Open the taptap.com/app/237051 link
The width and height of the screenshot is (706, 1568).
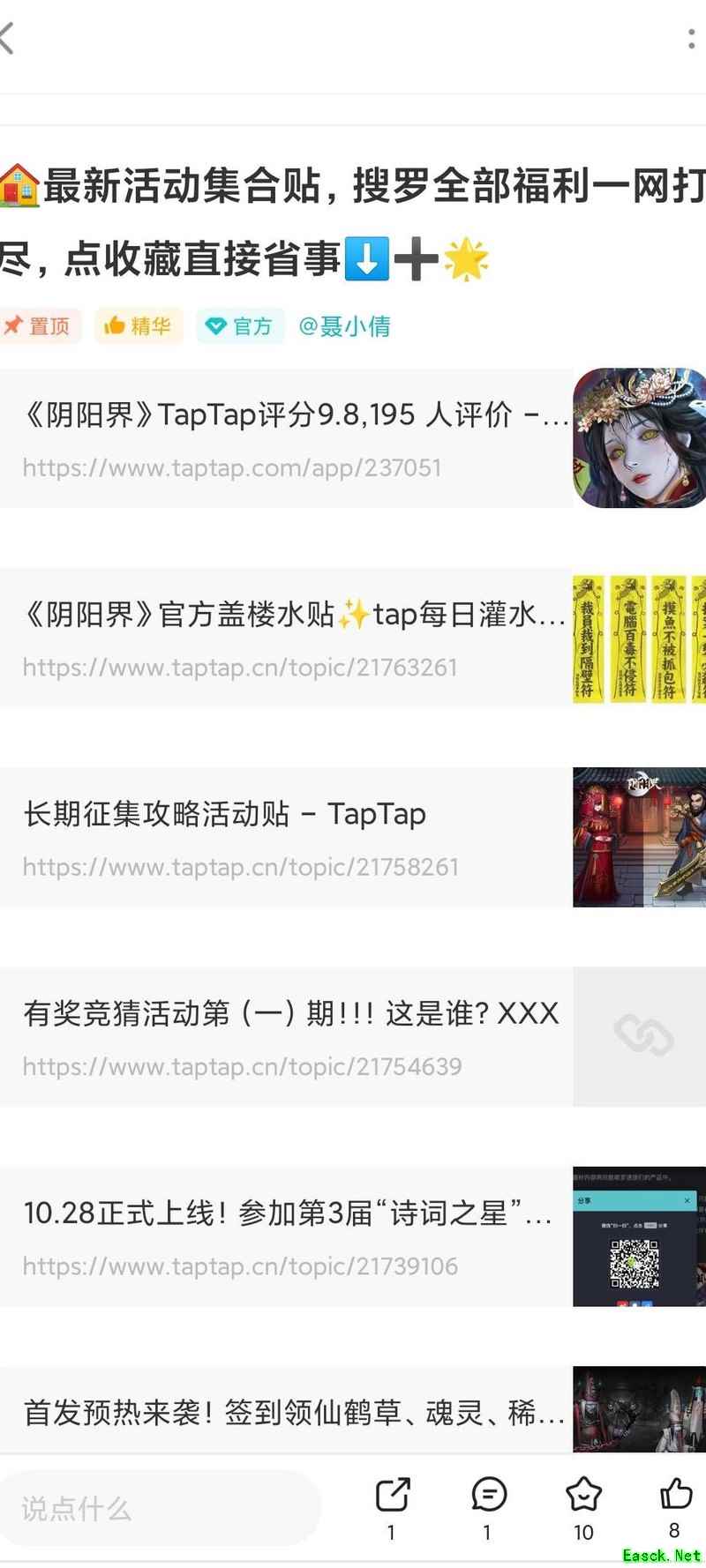[x=234, y=467]
